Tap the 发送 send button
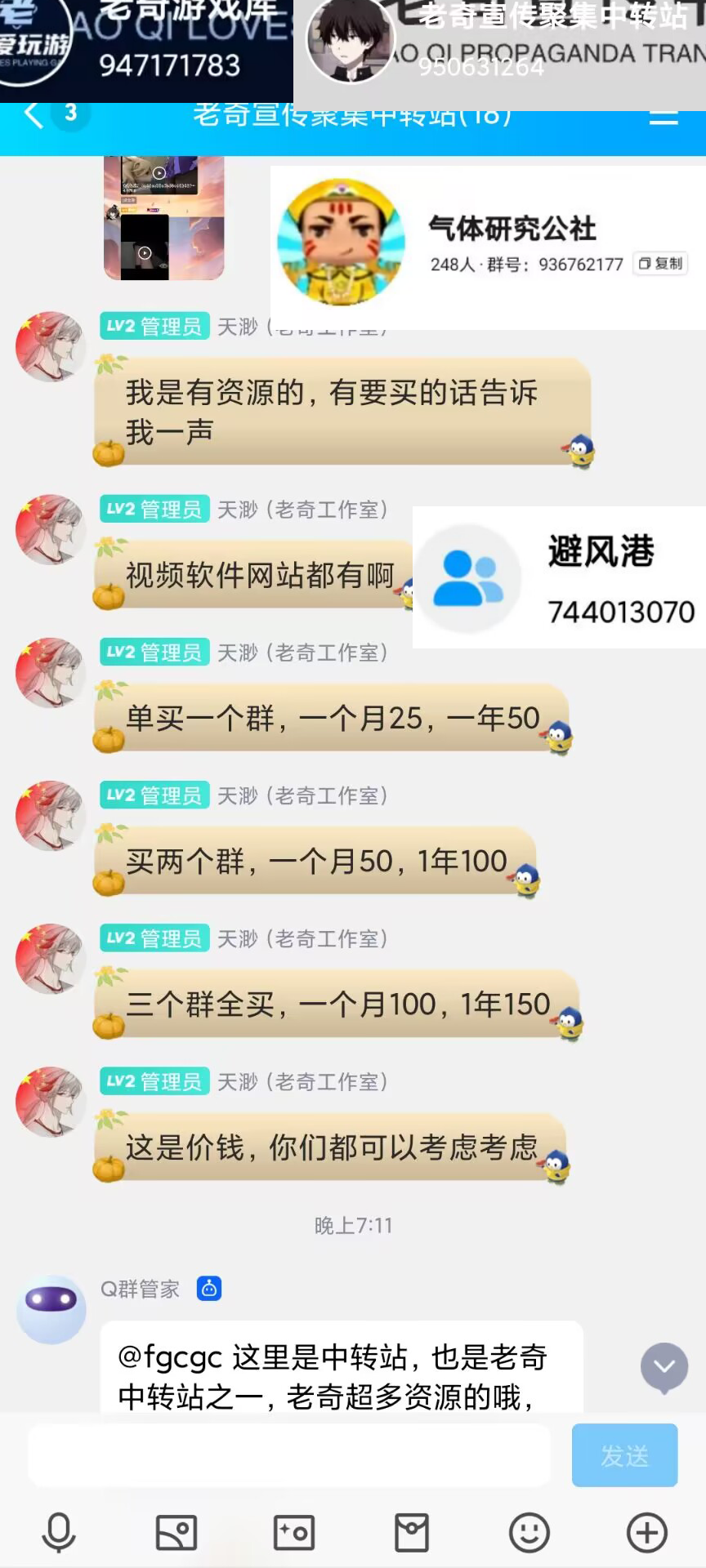The image size is (706, 1568). click(624, 1455)
